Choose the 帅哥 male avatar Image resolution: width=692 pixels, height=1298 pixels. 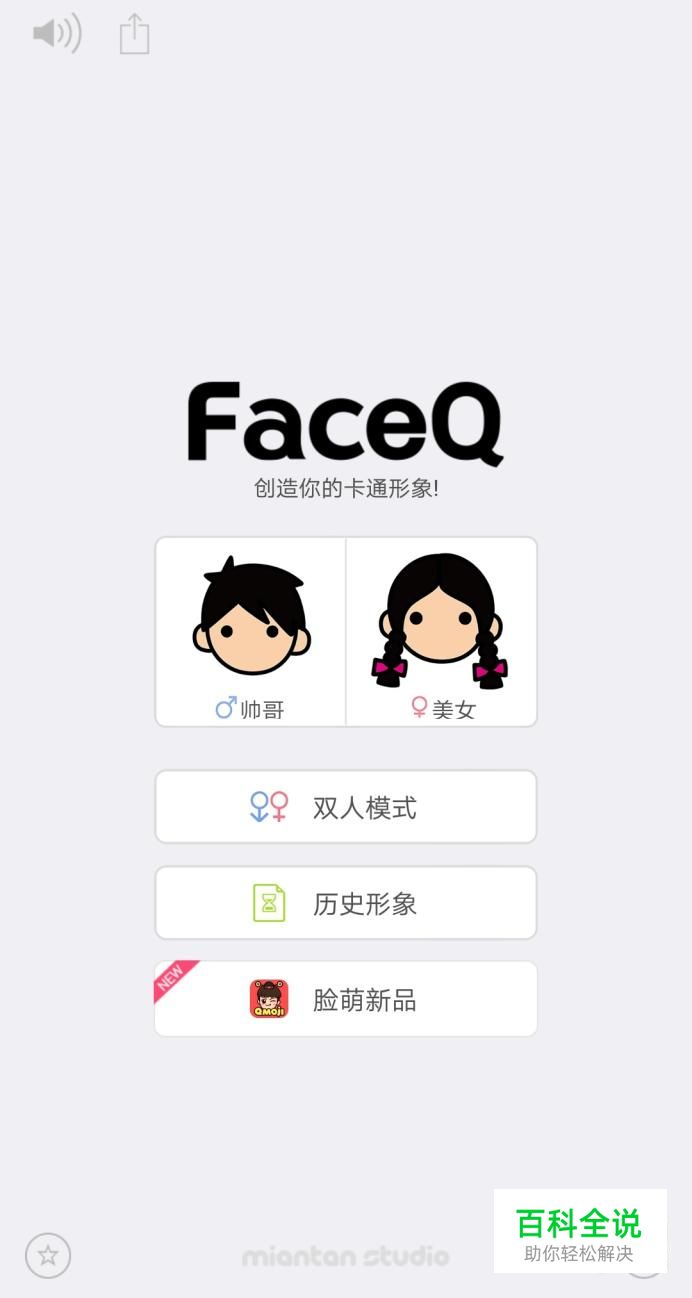(x=251, y=631)
